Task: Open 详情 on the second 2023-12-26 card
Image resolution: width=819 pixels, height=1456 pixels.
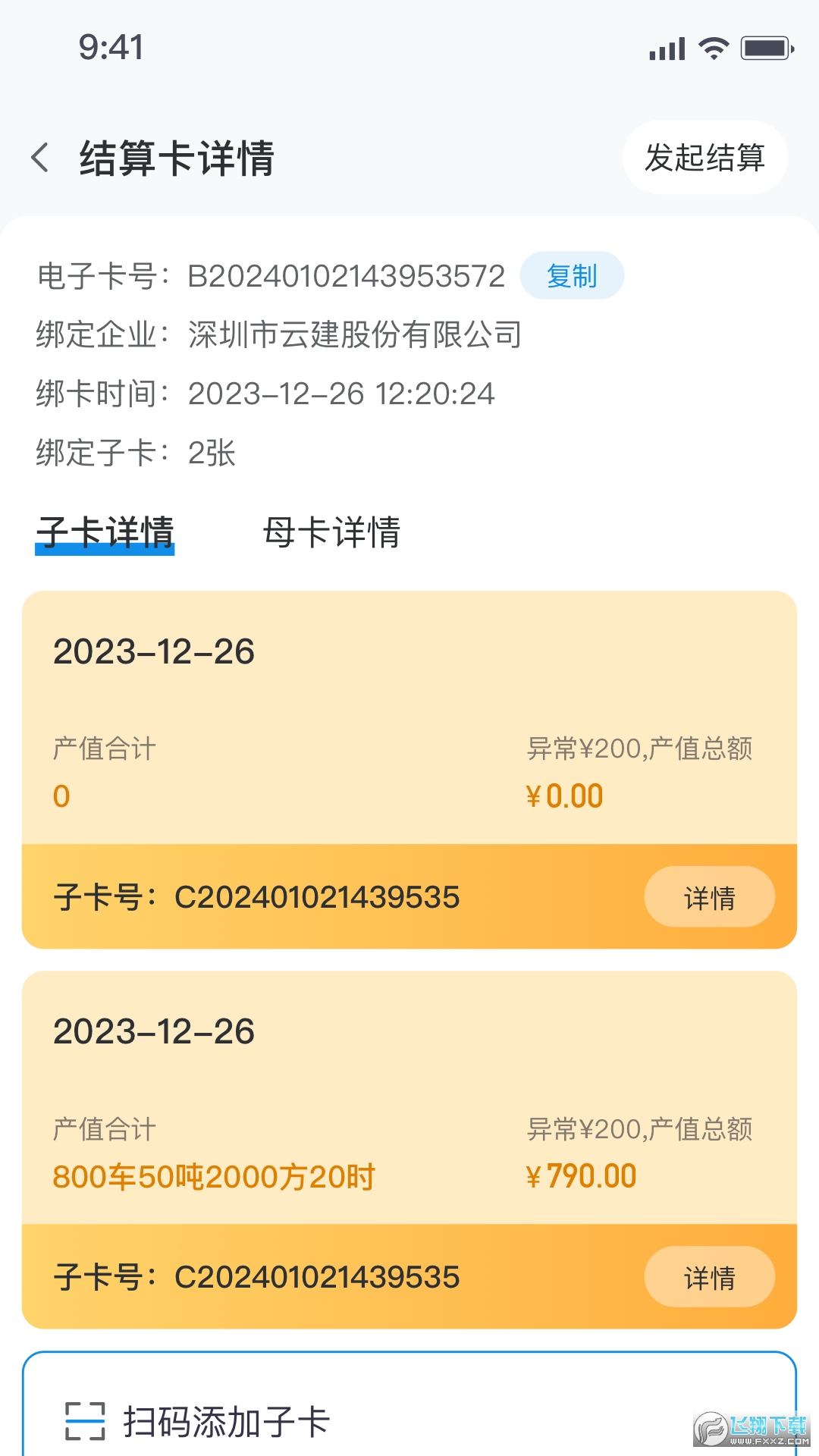Action: click(709, 1277)
